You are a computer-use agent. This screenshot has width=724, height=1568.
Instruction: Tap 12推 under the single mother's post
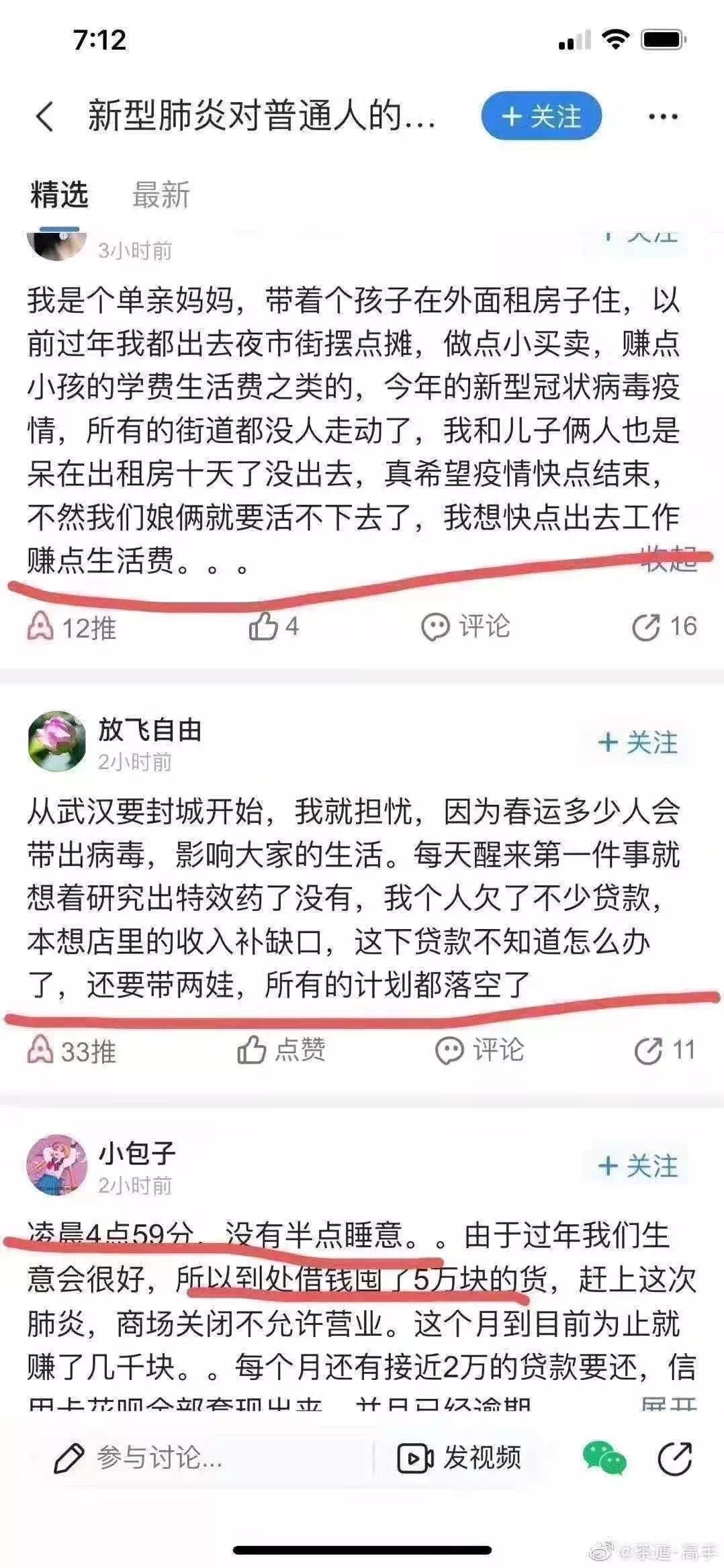tap(72, 628)
